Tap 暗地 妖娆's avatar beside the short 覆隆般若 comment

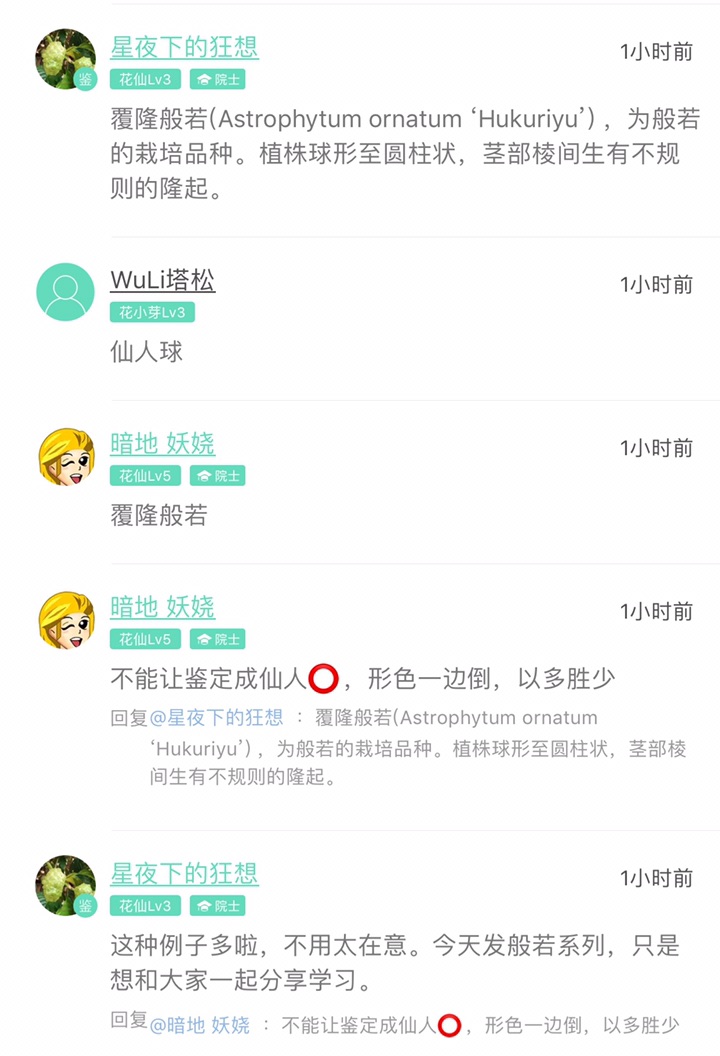coord(65,457)
